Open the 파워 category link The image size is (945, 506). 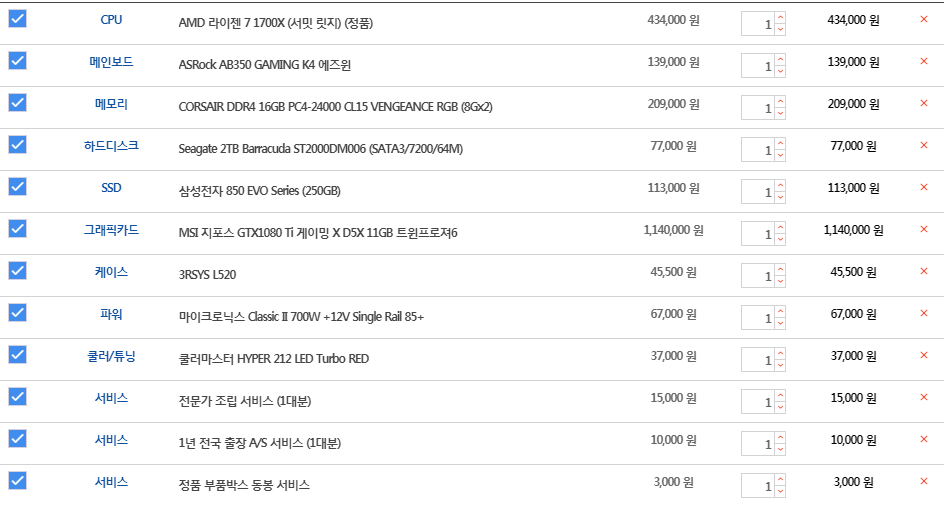(111, 314)
